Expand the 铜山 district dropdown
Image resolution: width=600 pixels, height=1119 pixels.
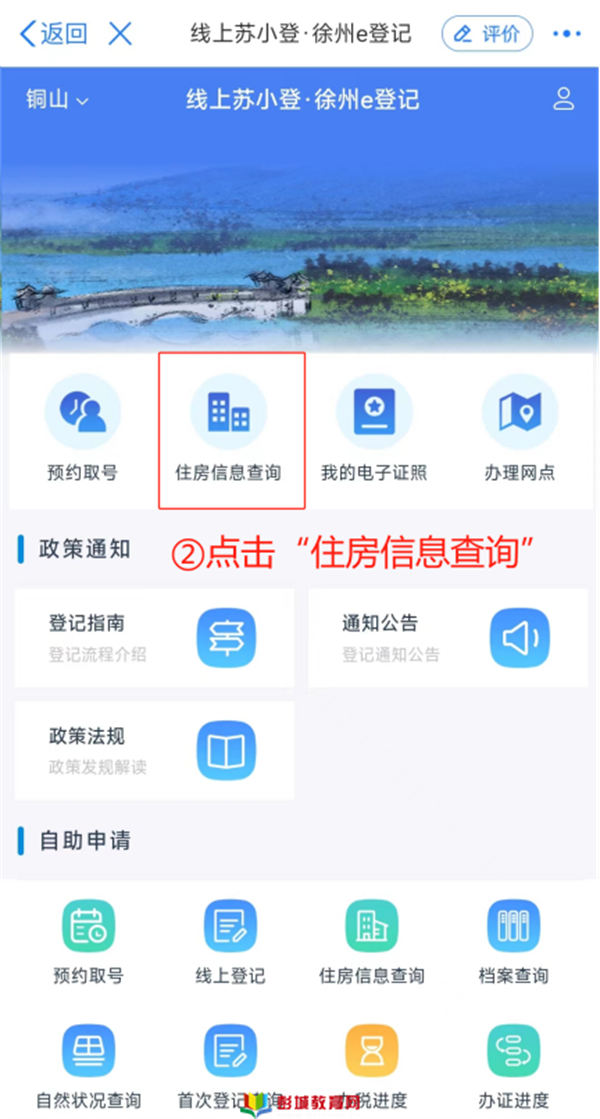57,100
